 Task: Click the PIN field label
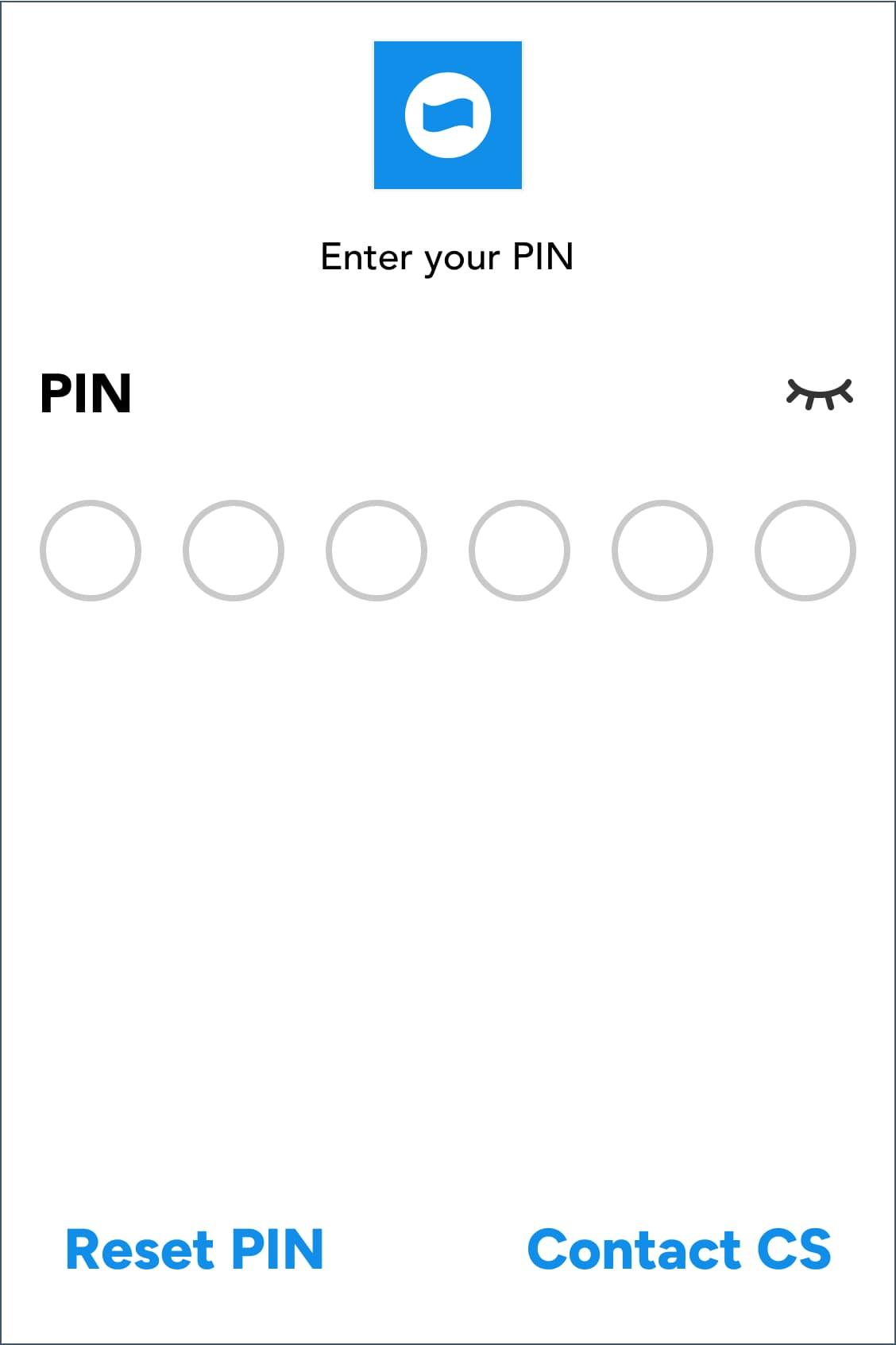(85, 393)
